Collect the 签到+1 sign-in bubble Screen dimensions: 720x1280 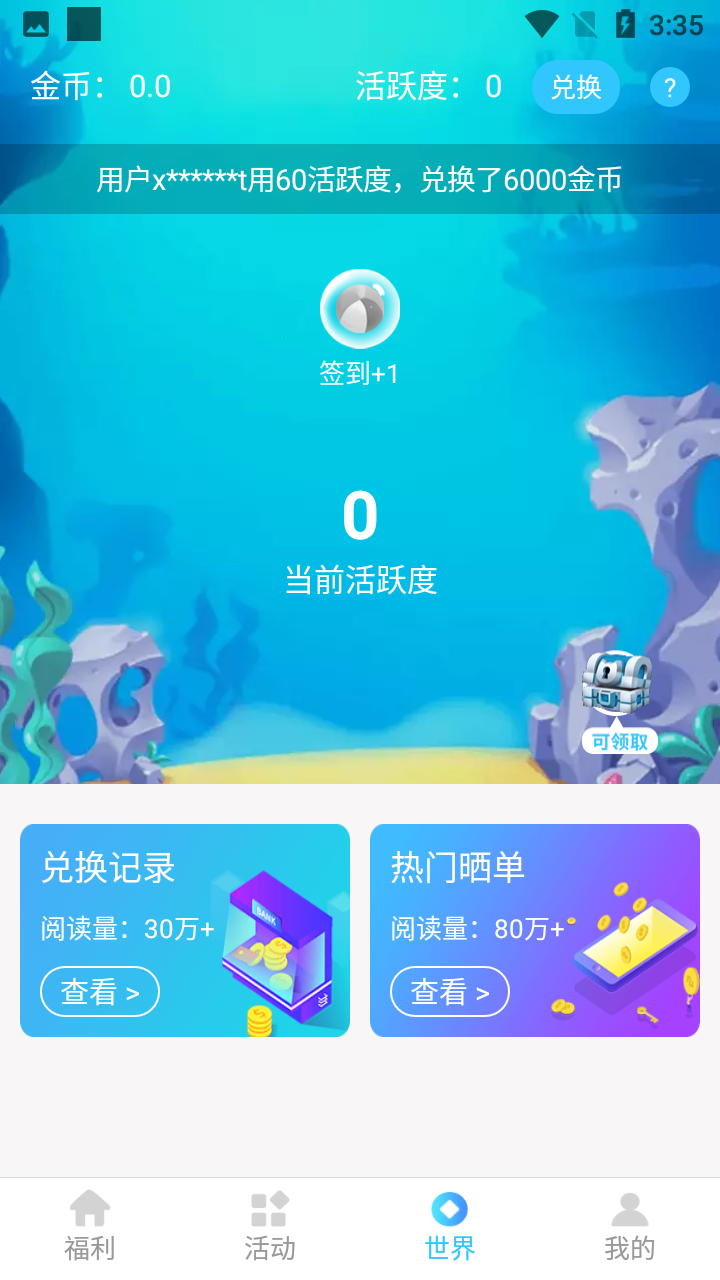click(360, 310)
